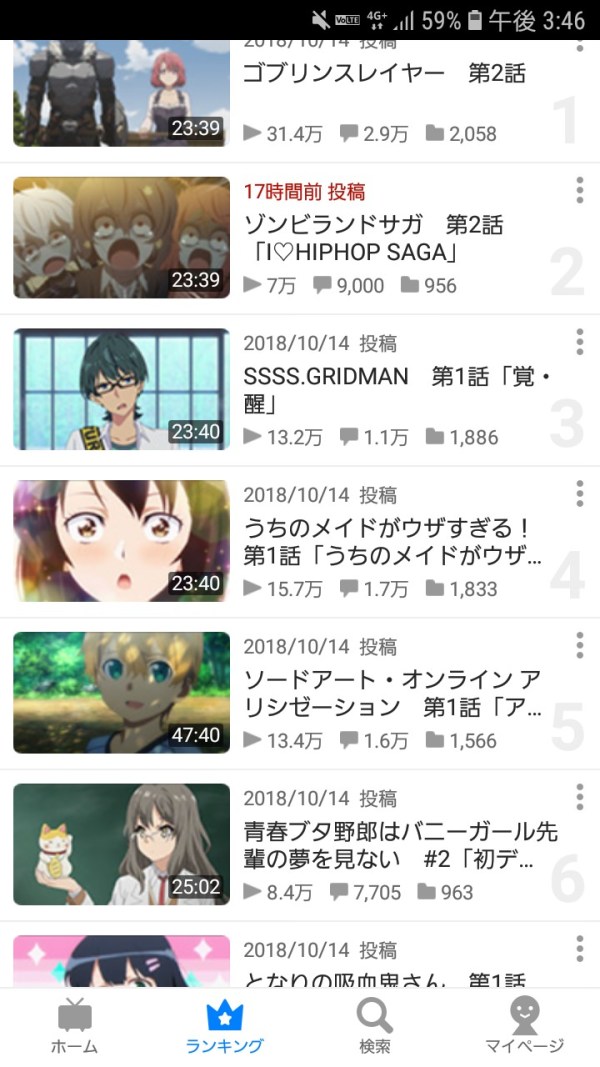Image resolution: width=600 pixels, height=1067 pixels.
Task: Open overflow menu for となりの吸血鬼さん
Action: 579,948
